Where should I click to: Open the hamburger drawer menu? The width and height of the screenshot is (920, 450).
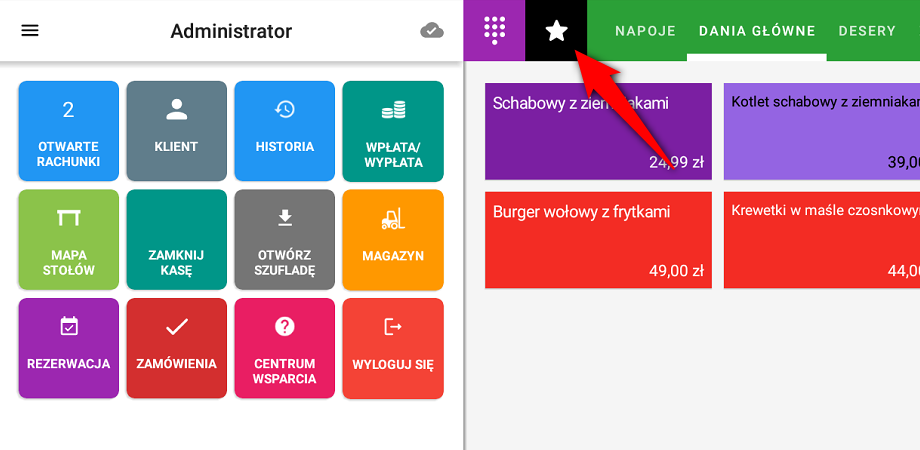pos(30,30)
